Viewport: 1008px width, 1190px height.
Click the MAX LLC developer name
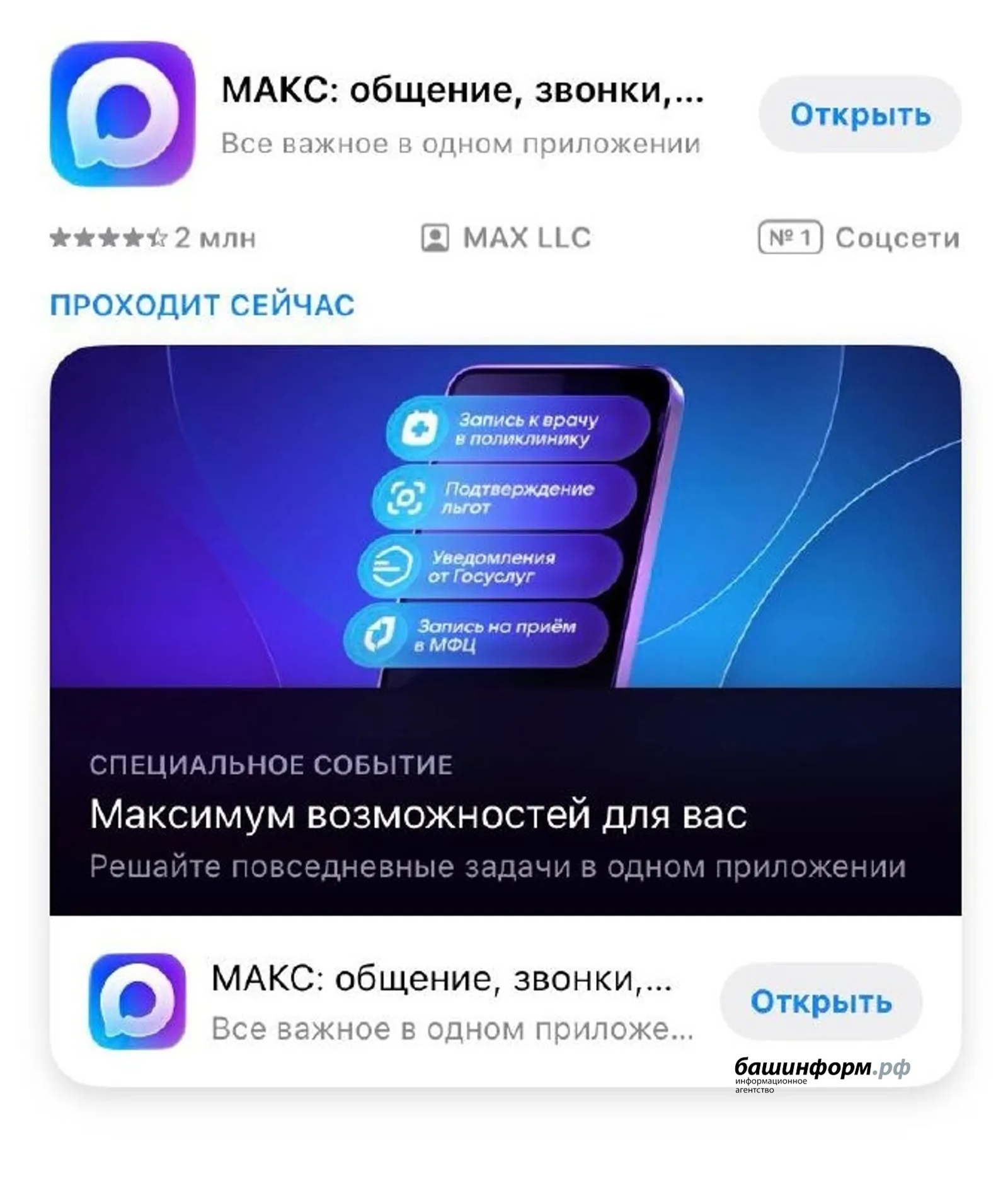(528, 236)
